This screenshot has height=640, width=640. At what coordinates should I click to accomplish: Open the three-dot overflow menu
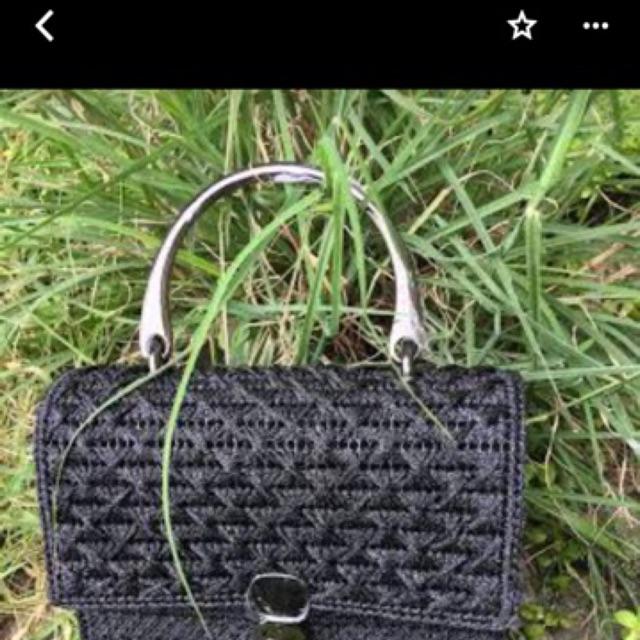pyautogui.click(x=596, y=26)
